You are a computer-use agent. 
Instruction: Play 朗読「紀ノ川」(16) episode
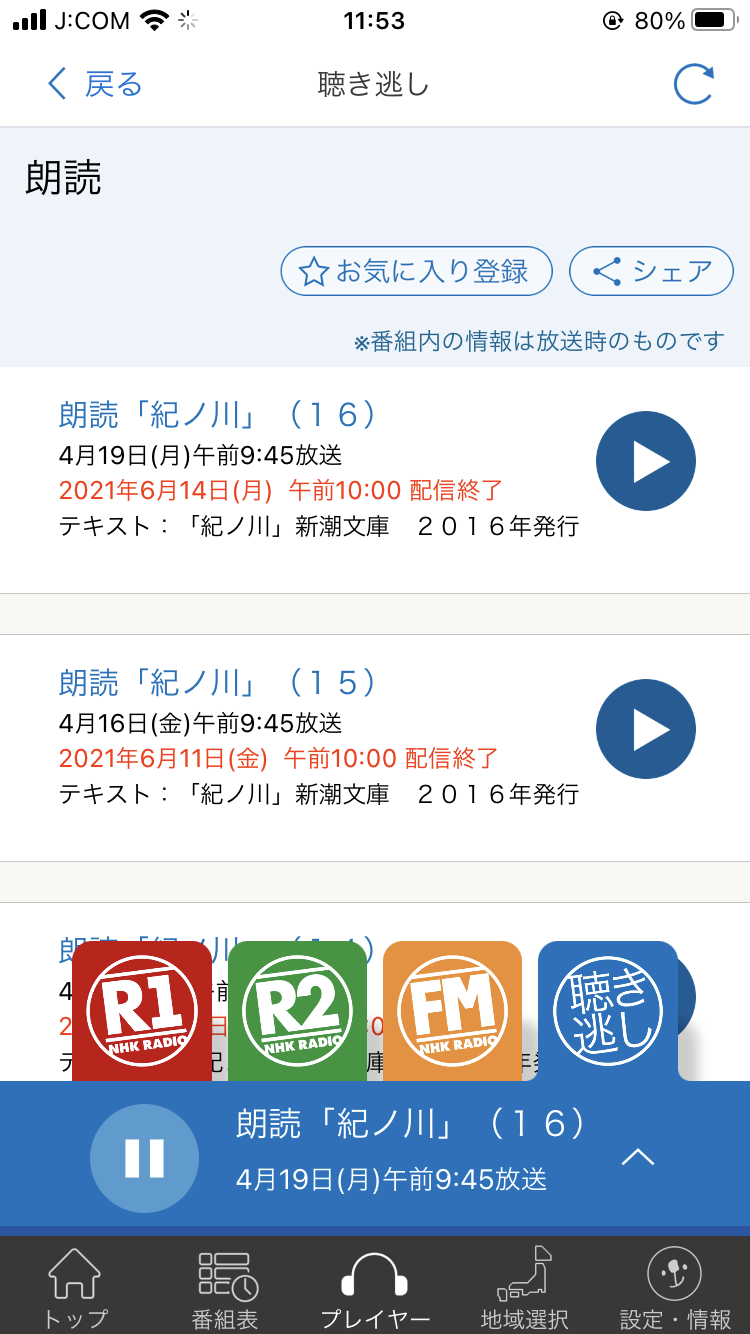click(x=646, y=461)
